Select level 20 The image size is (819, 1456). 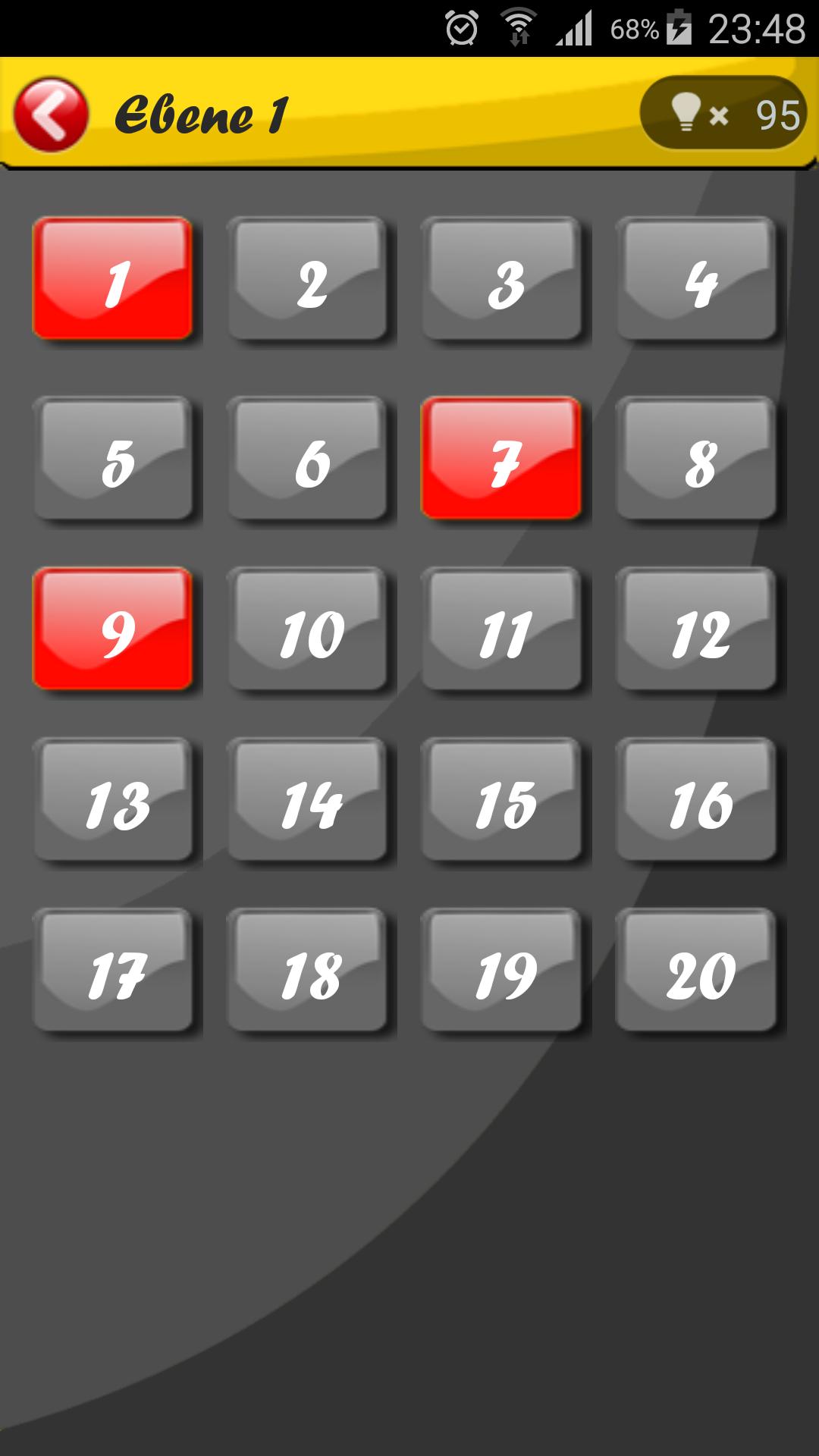point(695,970)
